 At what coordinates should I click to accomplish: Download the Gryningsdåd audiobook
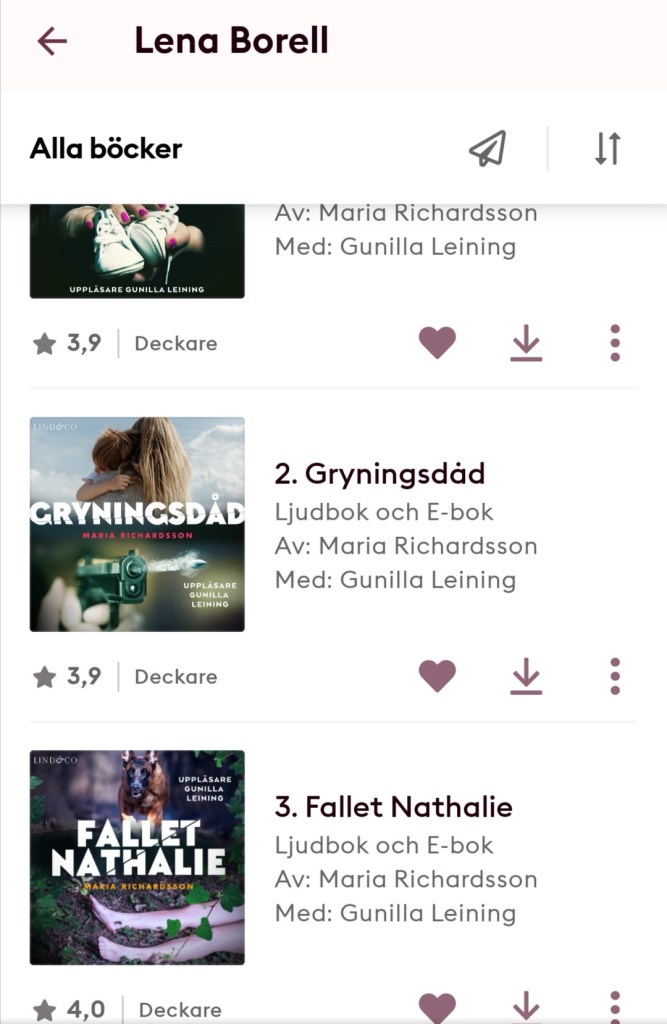pyautogui.click(x=526, y=677)
